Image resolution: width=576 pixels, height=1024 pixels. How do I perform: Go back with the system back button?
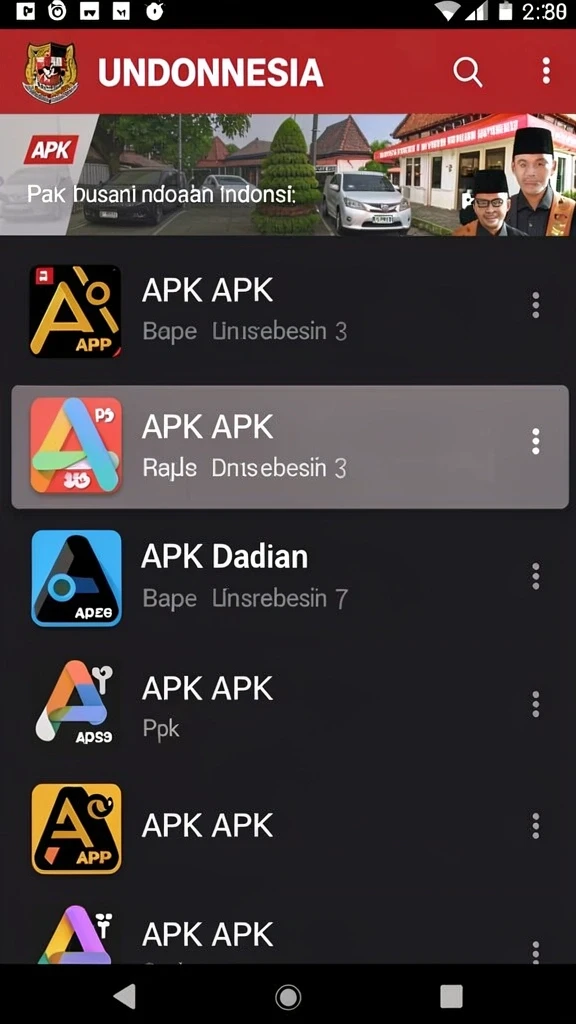124,997
